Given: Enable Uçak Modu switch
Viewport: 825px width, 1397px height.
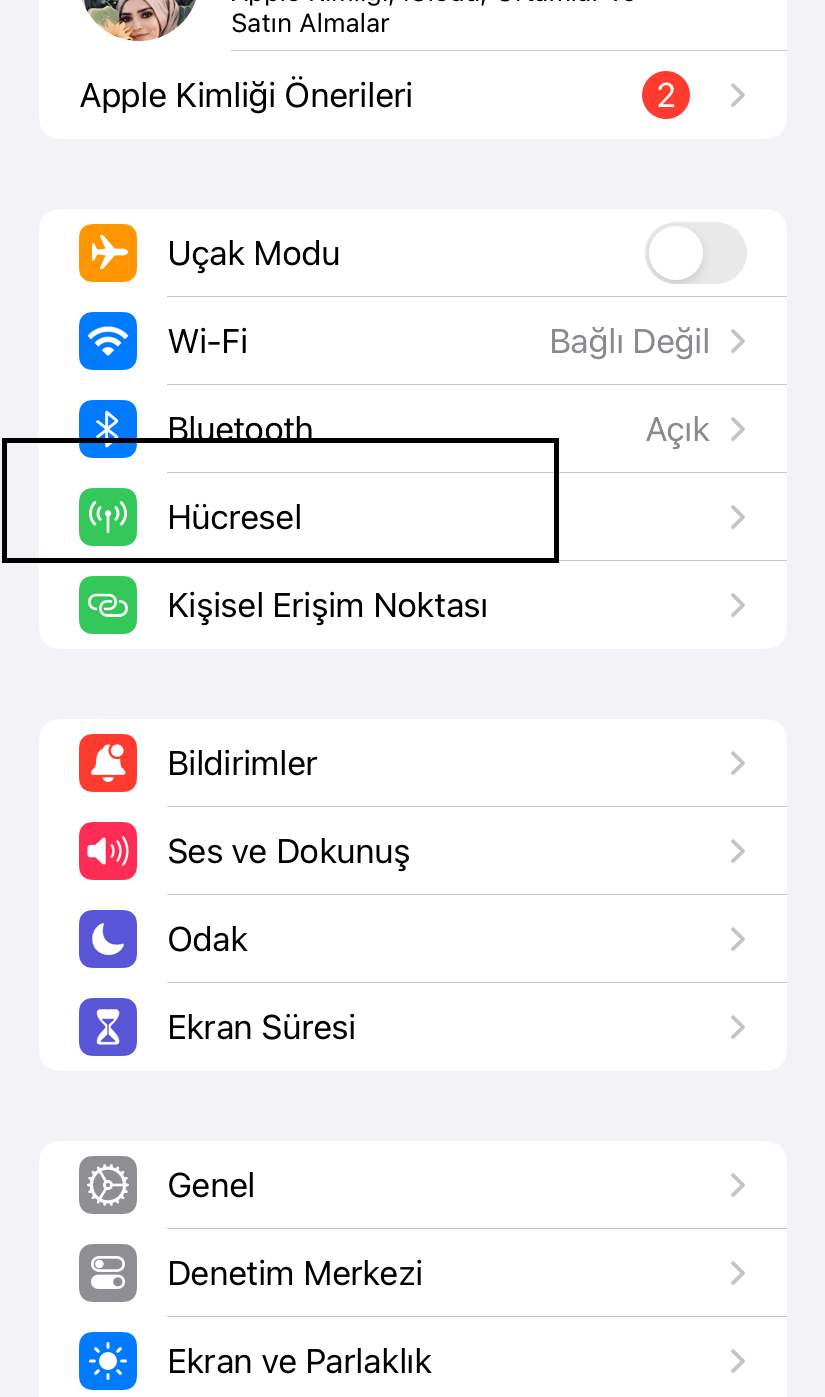Looking at the screenshot, I should coord(695,253).
